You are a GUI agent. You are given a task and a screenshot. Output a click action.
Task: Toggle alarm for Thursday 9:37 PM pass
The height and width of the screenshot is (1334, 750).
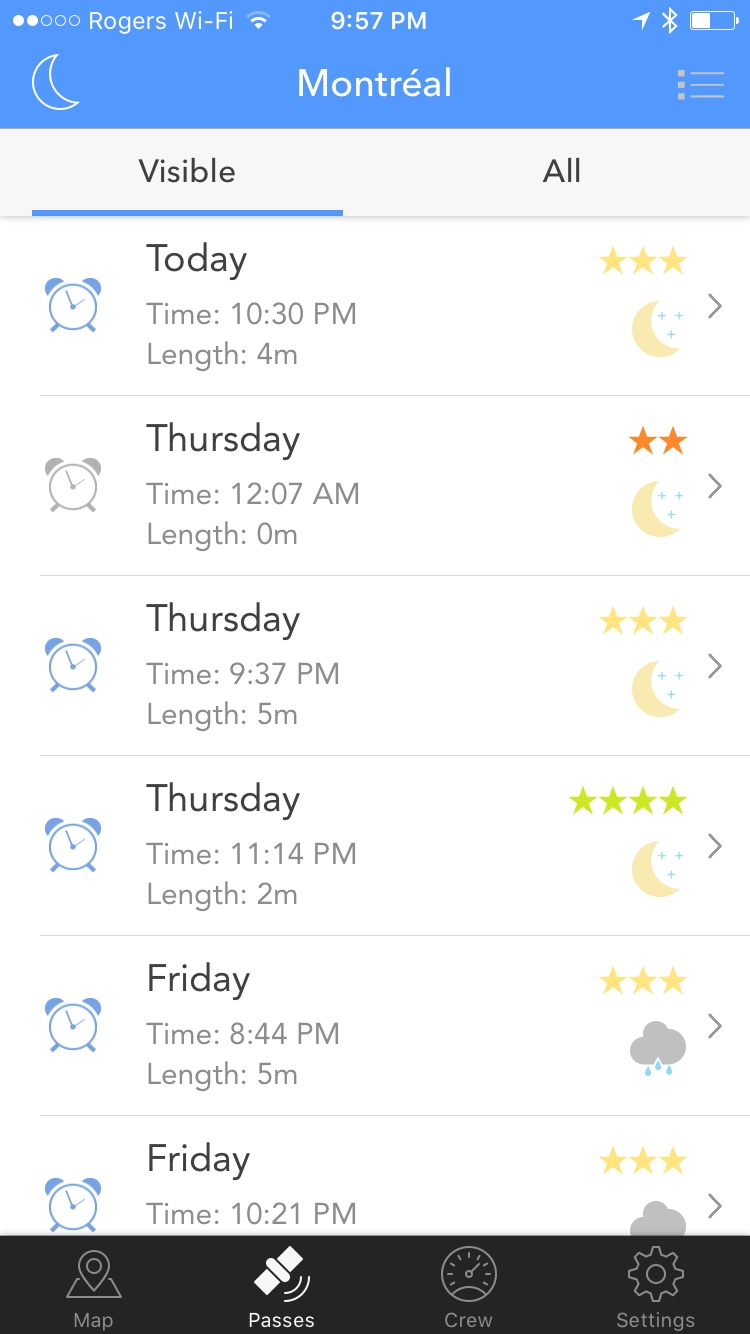[x=73, y=665]
